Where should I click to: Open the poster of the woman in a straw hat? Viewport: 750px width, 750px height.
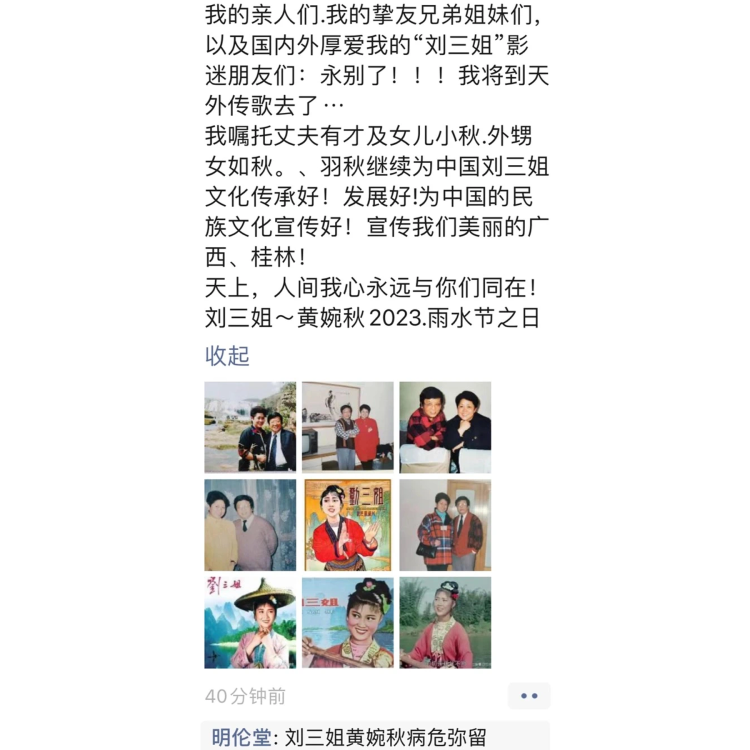click(250, 622)
